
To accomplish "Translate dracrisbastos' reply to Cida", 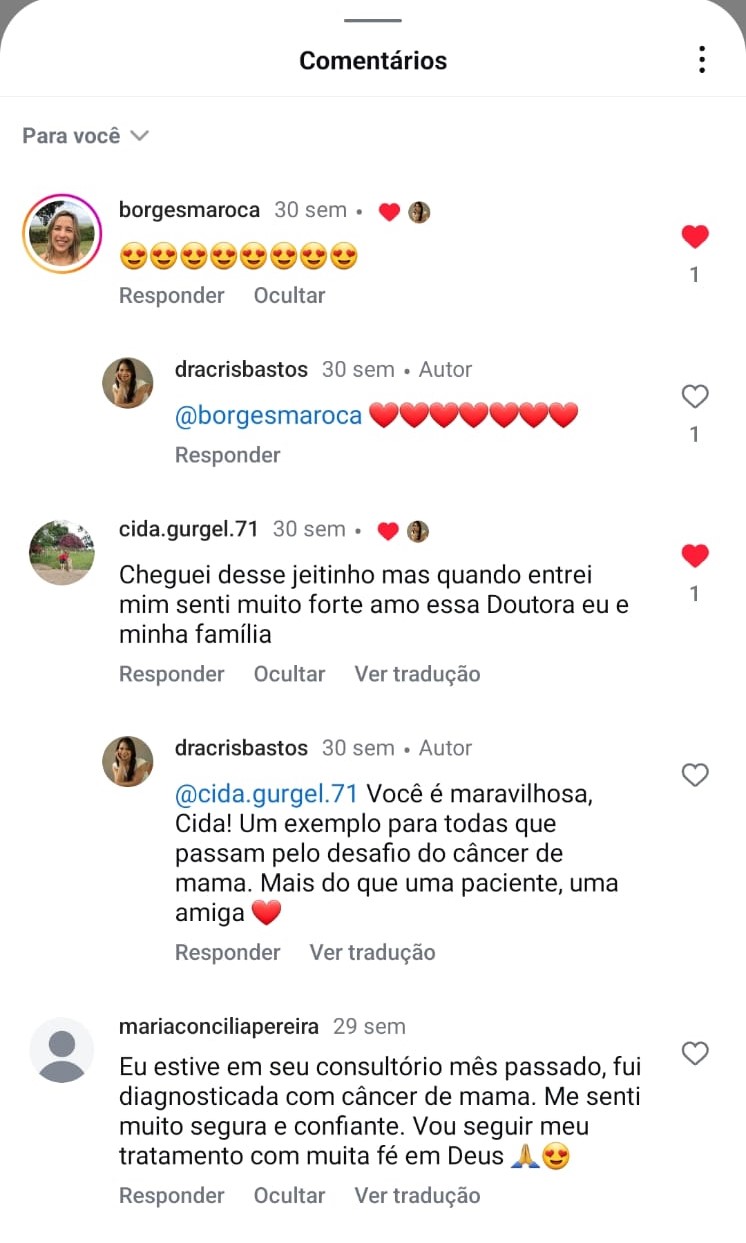I will pos(372,952).
